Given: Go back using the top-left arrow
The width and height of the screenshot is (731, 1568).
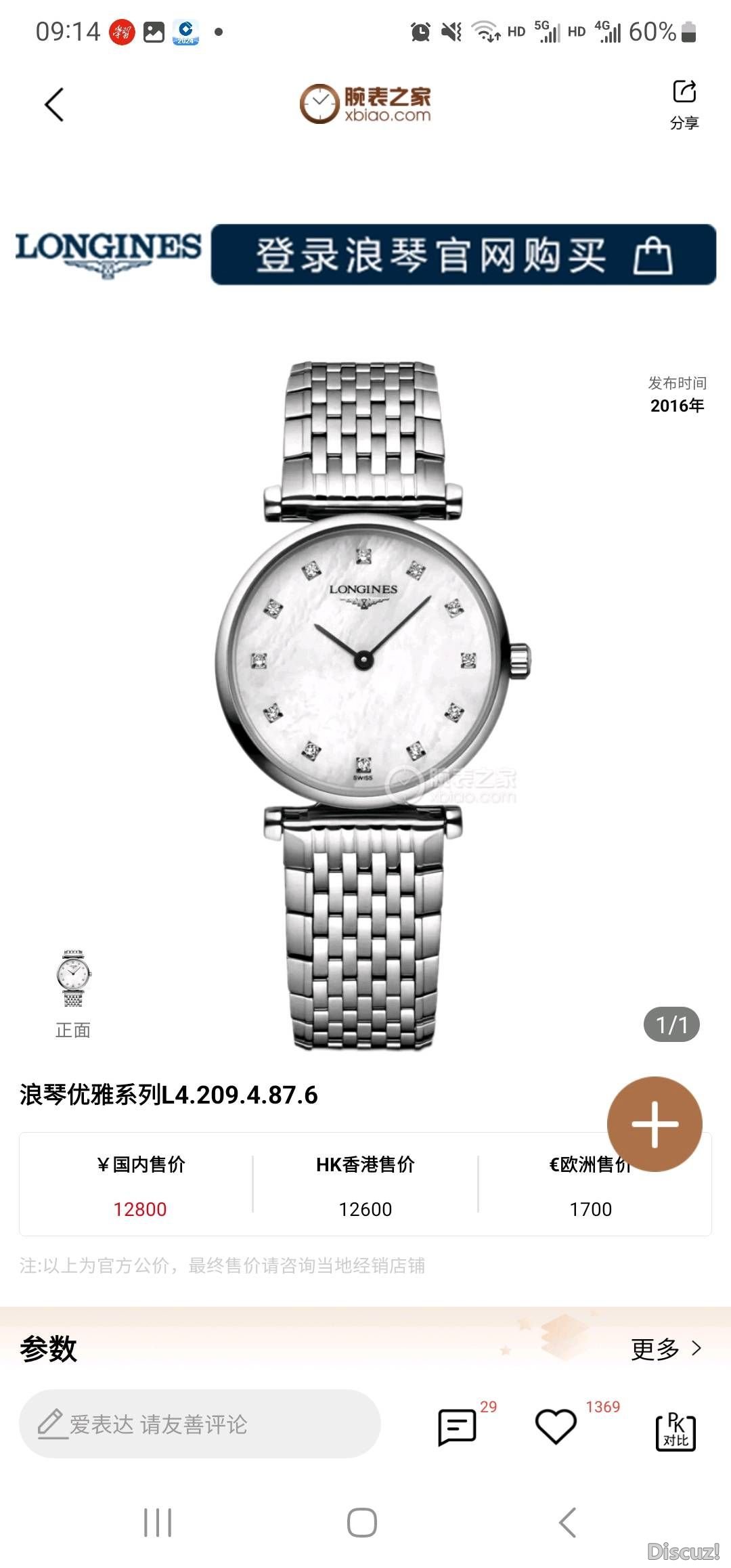Looking at the screenshot, I should pyautogui.click(x=54, y=105).
